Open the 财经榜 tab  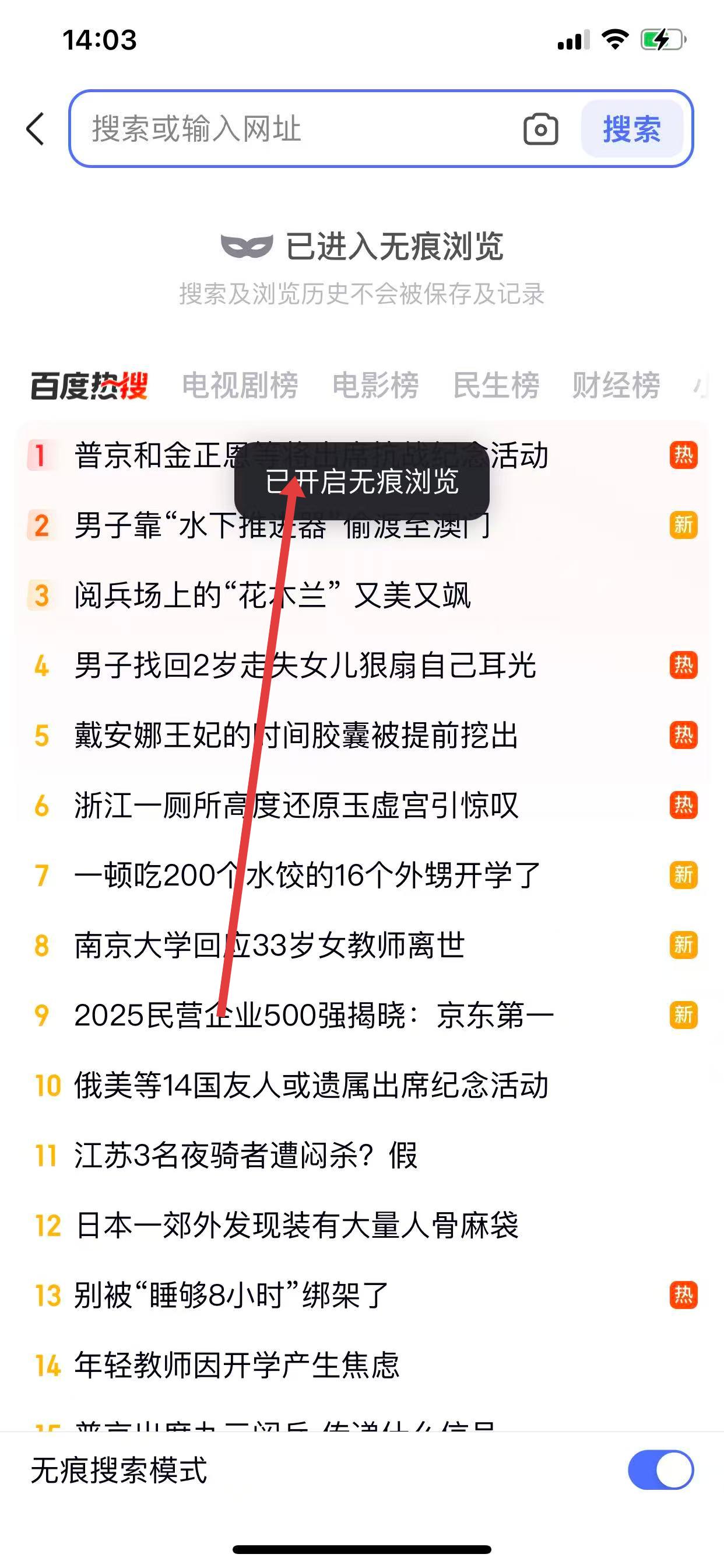616,386
